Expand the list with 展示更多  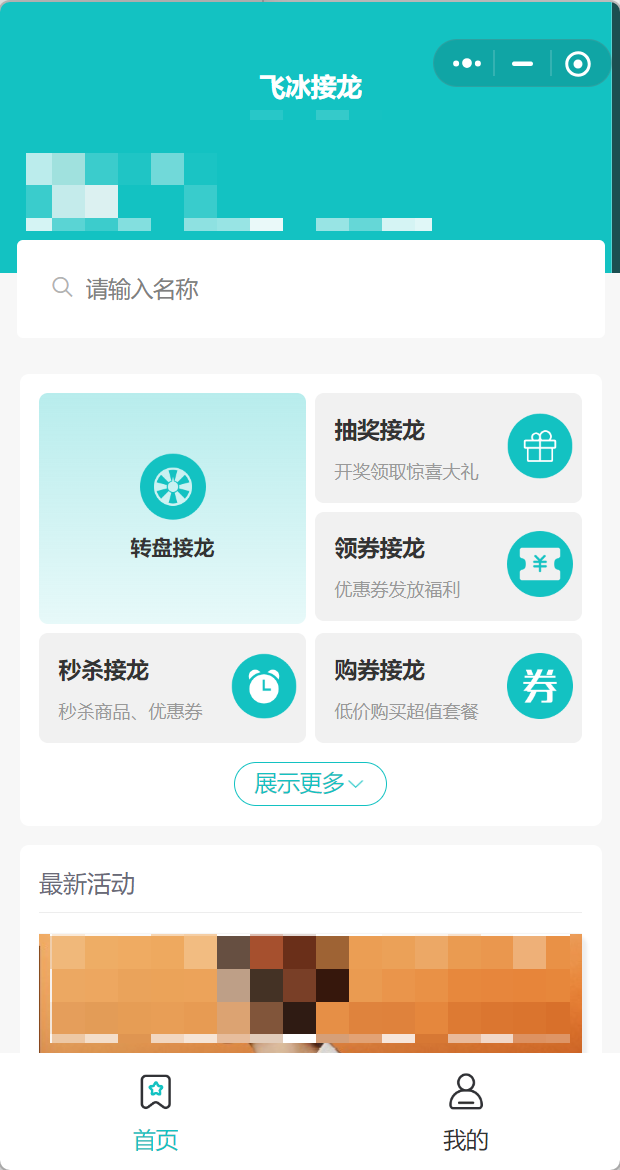coord(310,783)
